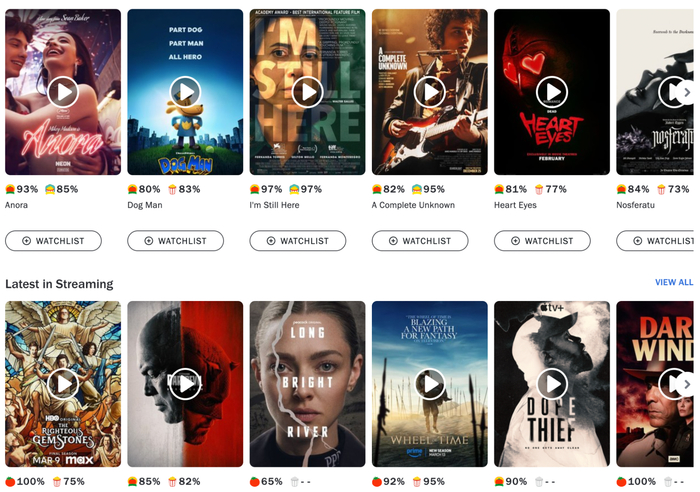View all Latest in Streaming titles

(673, 283)
